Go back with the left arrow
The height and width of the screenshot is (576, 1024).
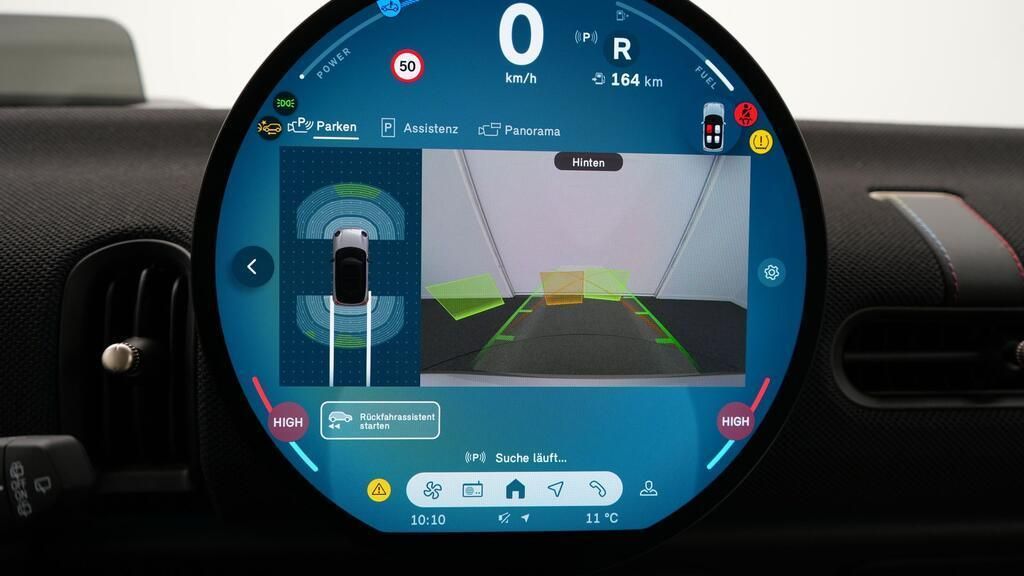coord(252,267)
